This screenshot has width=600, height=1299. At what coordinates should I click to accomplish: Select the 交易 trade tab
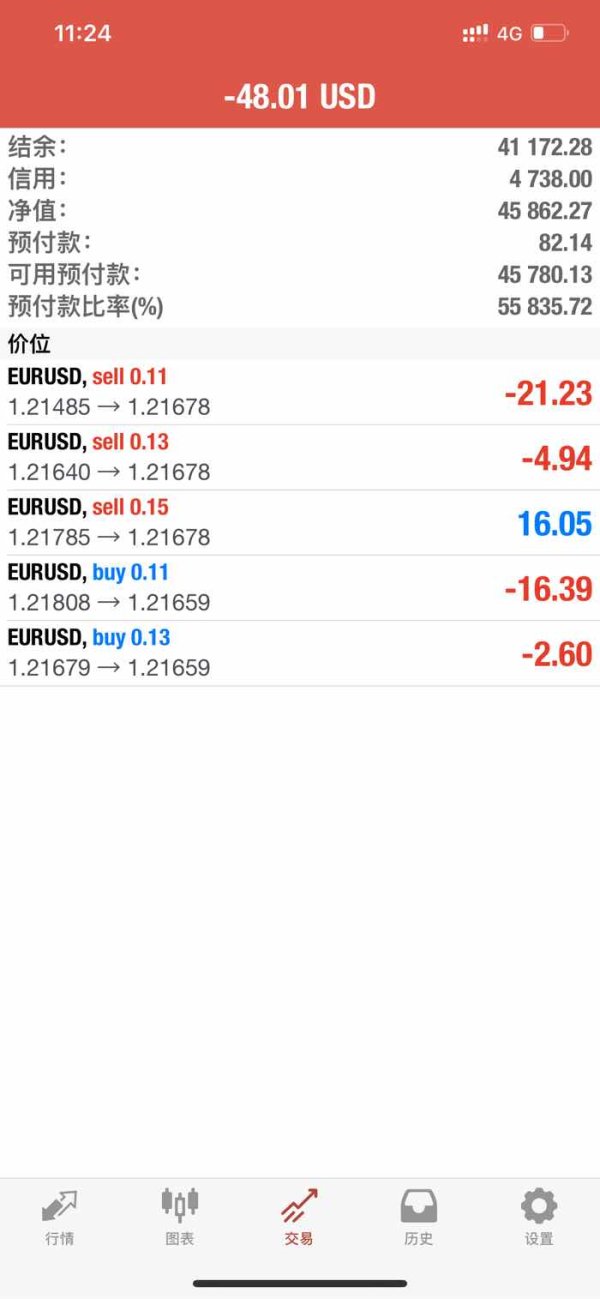click(299, 1217)
